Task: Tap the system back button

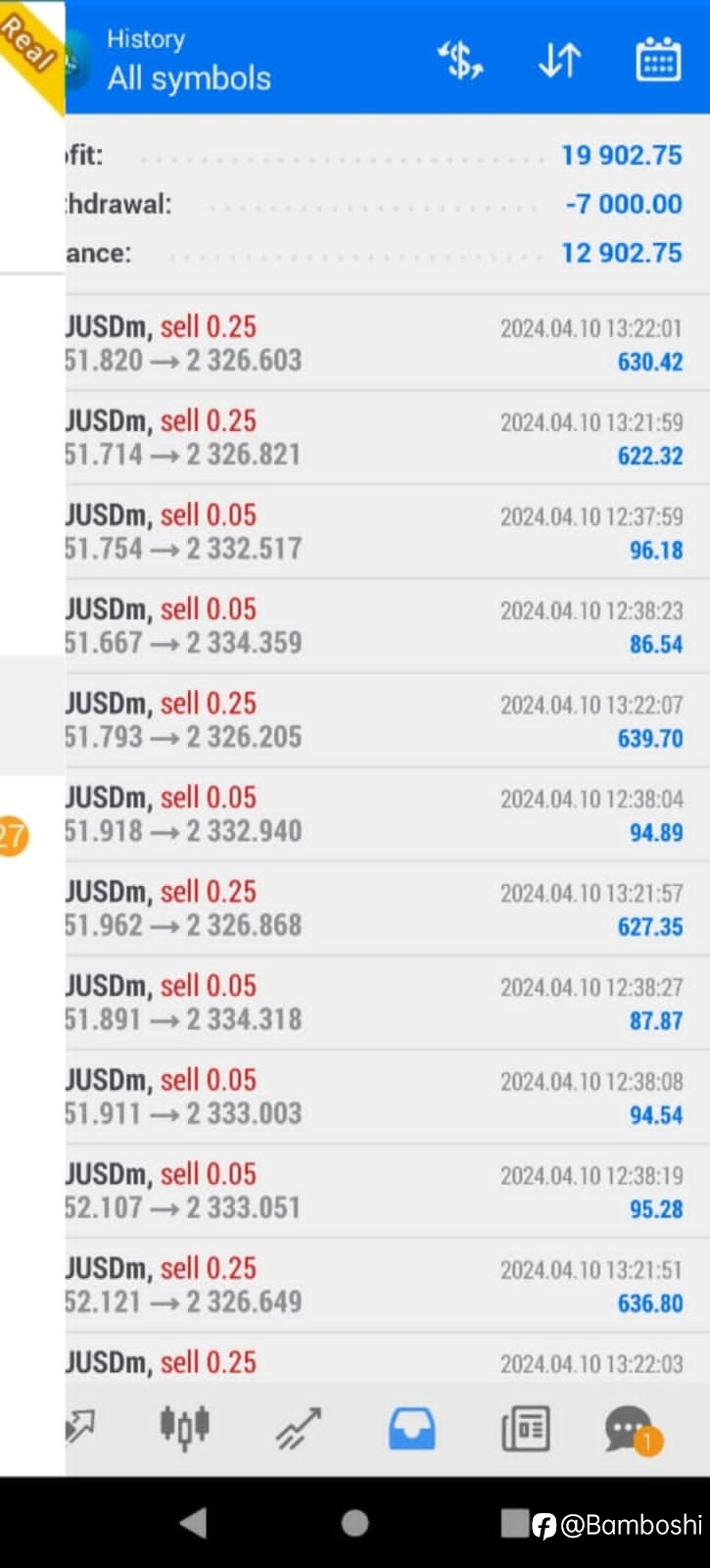Action: tap(194, 1522)
